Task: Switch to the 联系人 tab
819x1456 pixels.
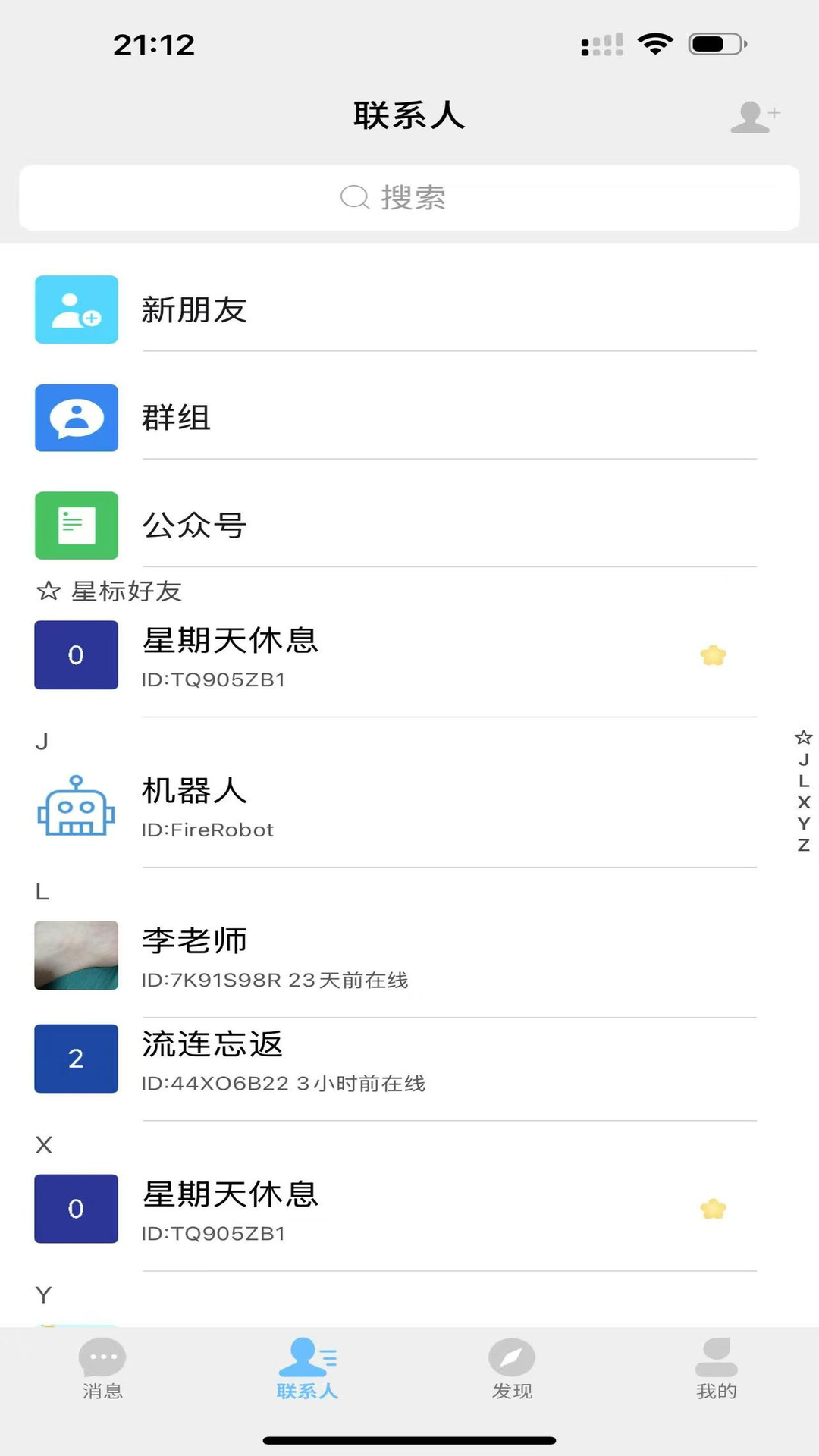Action: click(x=307, y=1365)
